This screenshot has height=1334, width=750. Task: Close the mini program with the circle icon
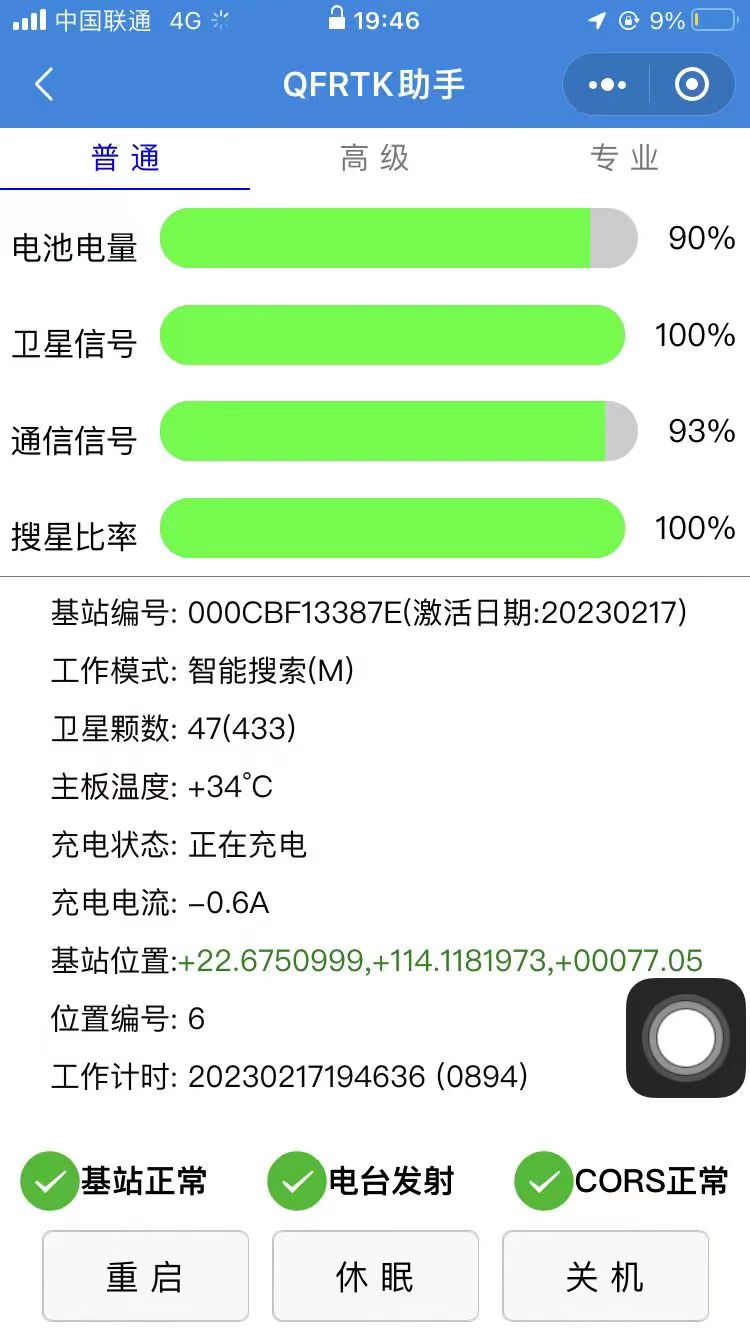click(692, 85)
